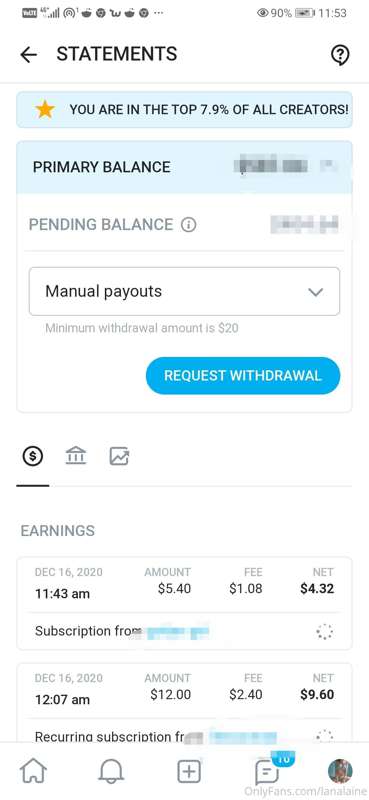Create a new post
Image resolution: width=369 pixels, height=800 pixels.
tap(189, 771)
